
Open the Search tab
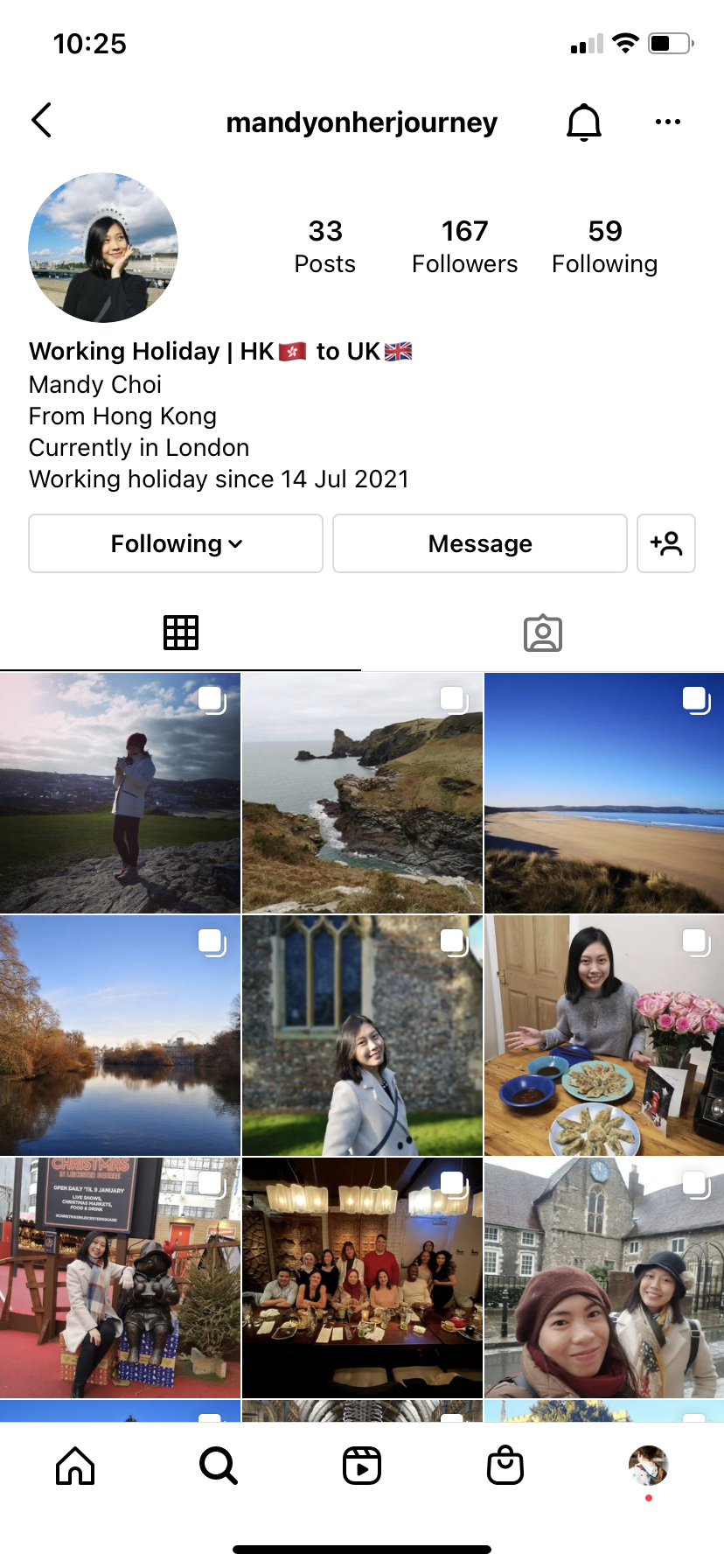(219, 1466)
